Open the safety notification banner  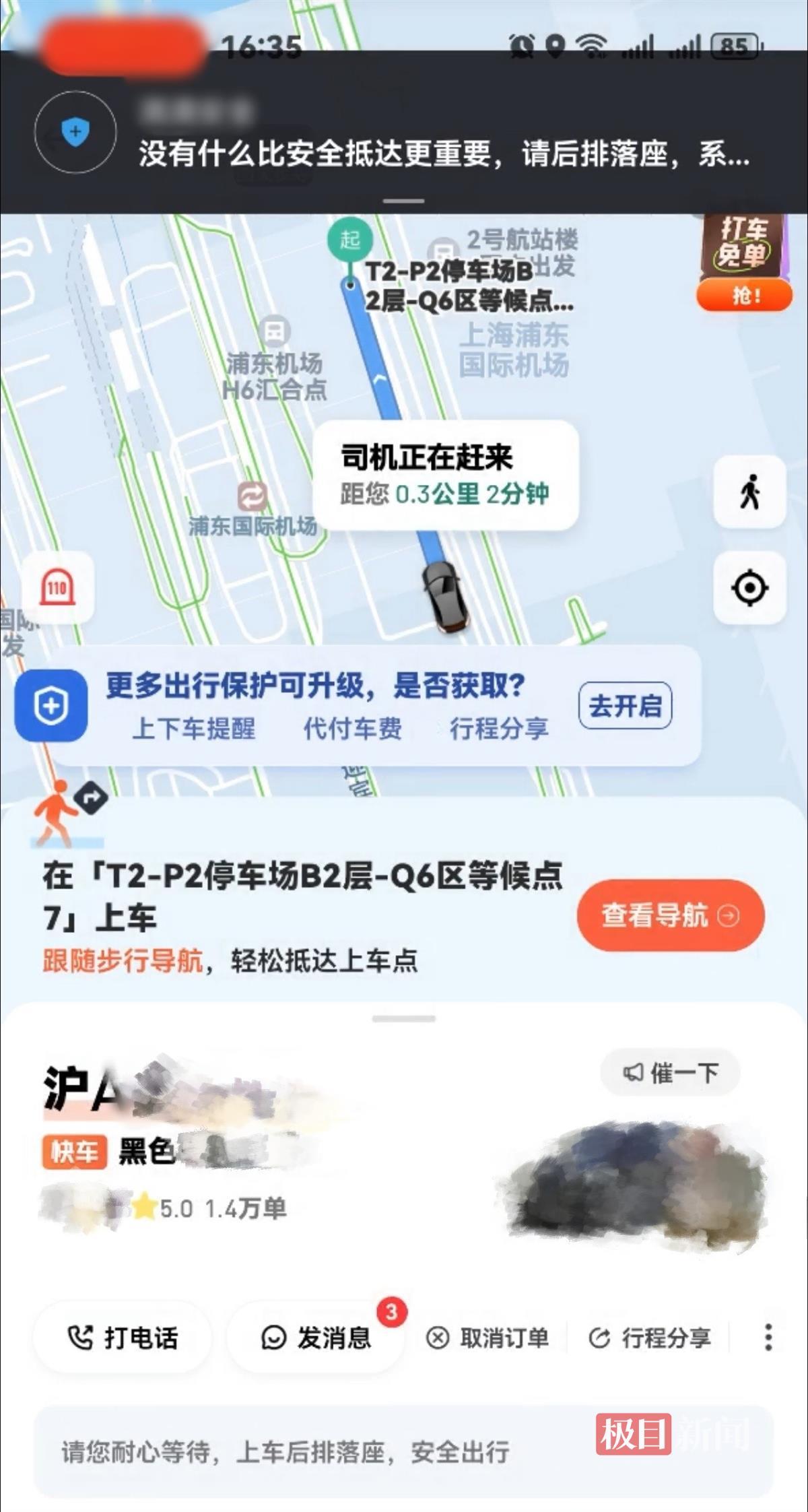point(404,135)
